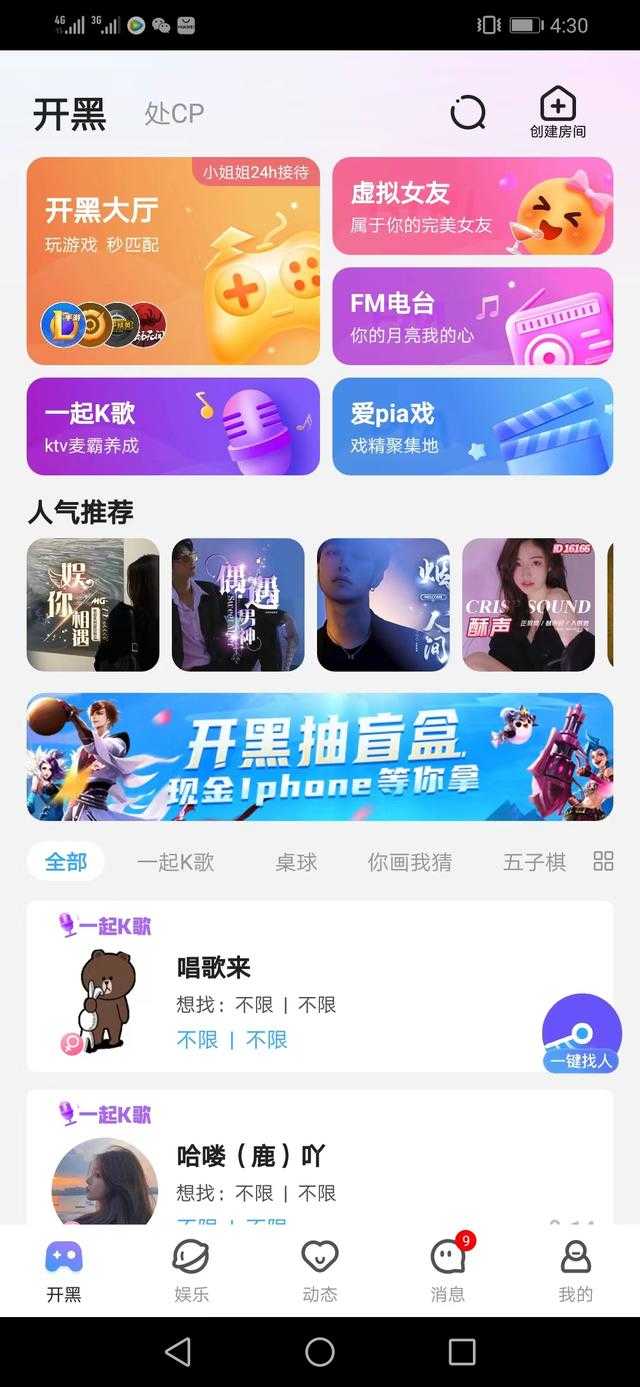
Task: Open the 偶遇男神 recommended room
Action: pos(238,604)
